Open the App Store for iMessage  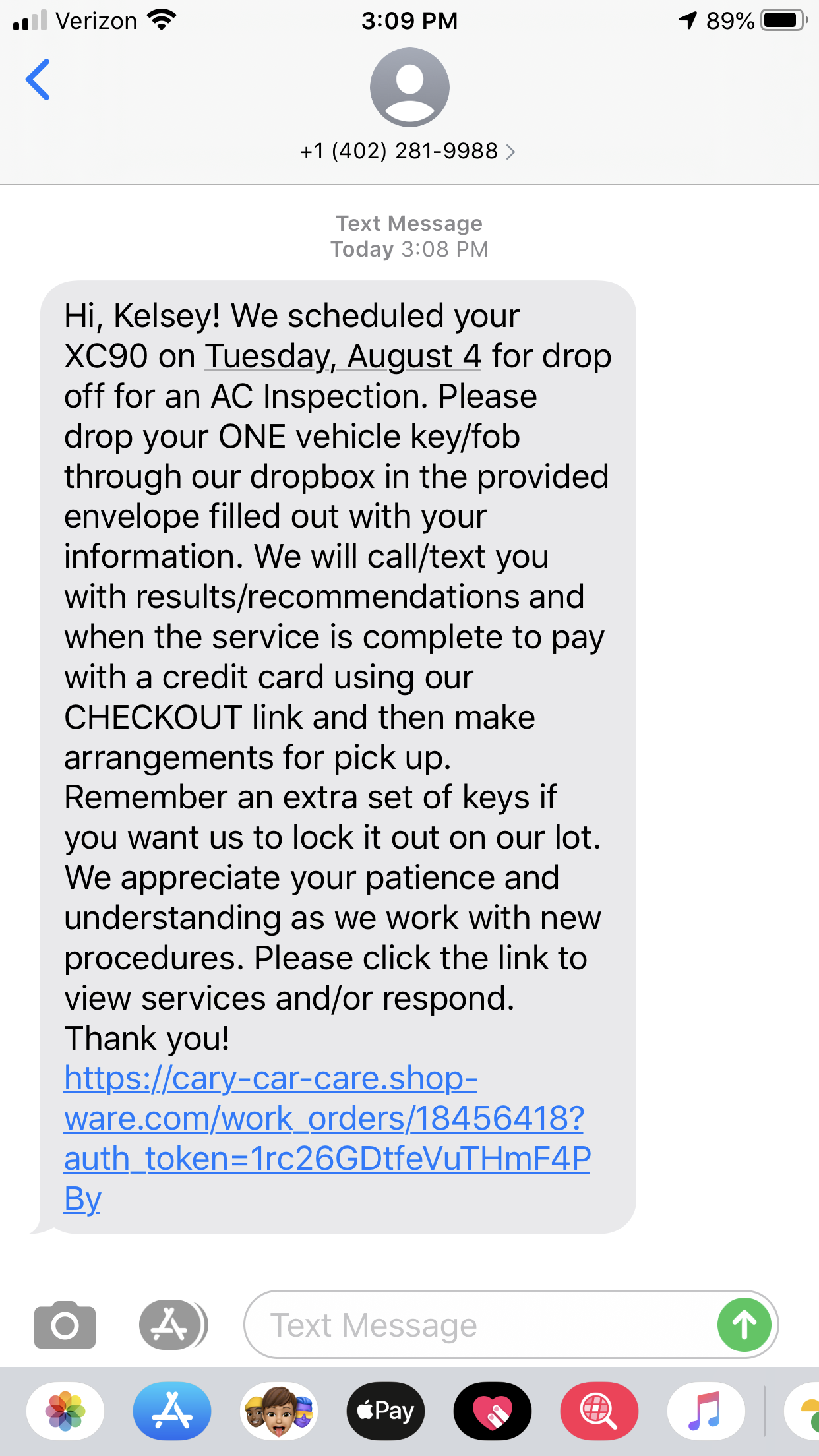pyautogui.click(x=172, y=1411)
